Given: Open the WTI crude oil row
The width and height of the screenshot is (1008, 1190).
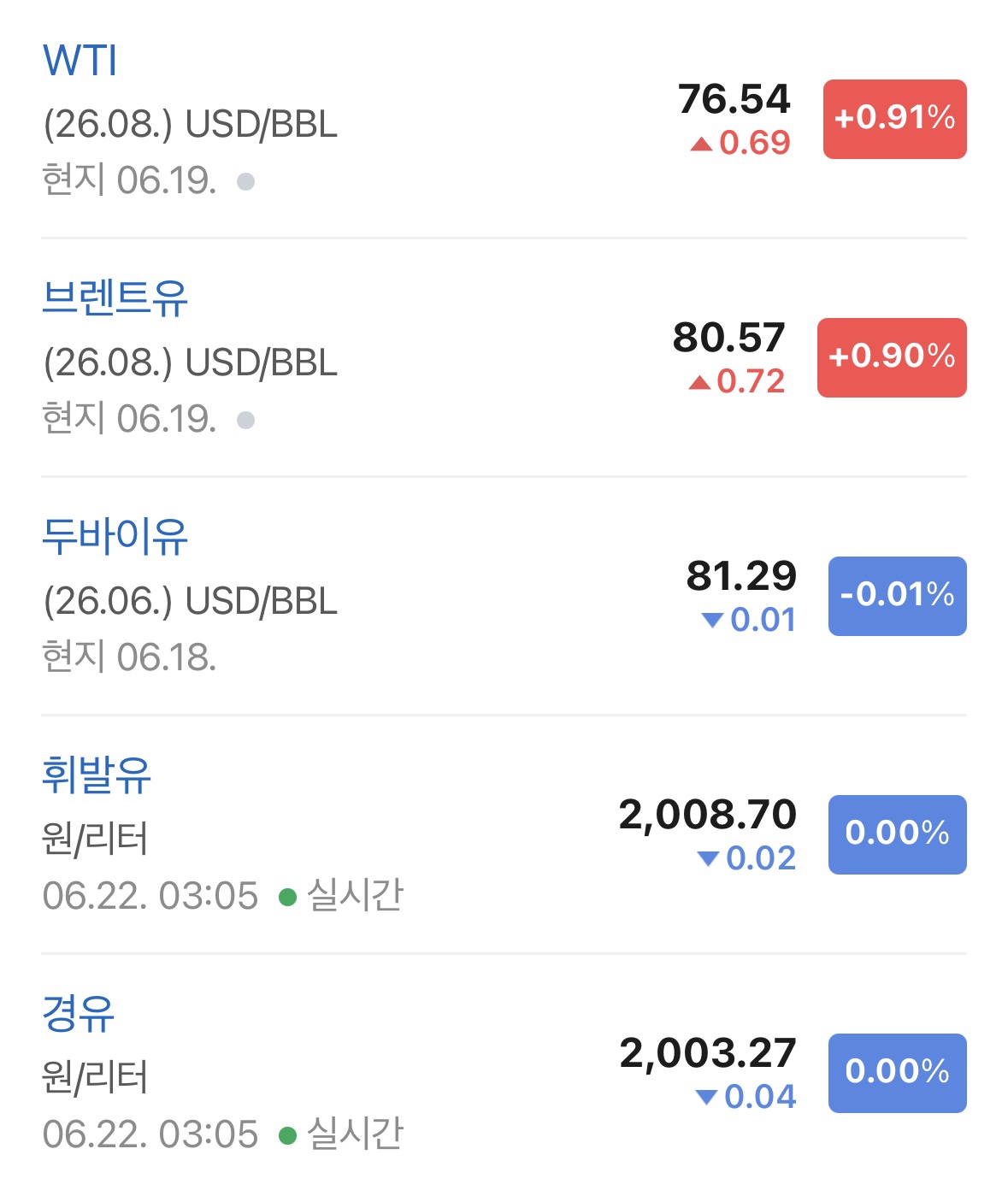Looking at the screenshot, I should (x=504, y=119).
